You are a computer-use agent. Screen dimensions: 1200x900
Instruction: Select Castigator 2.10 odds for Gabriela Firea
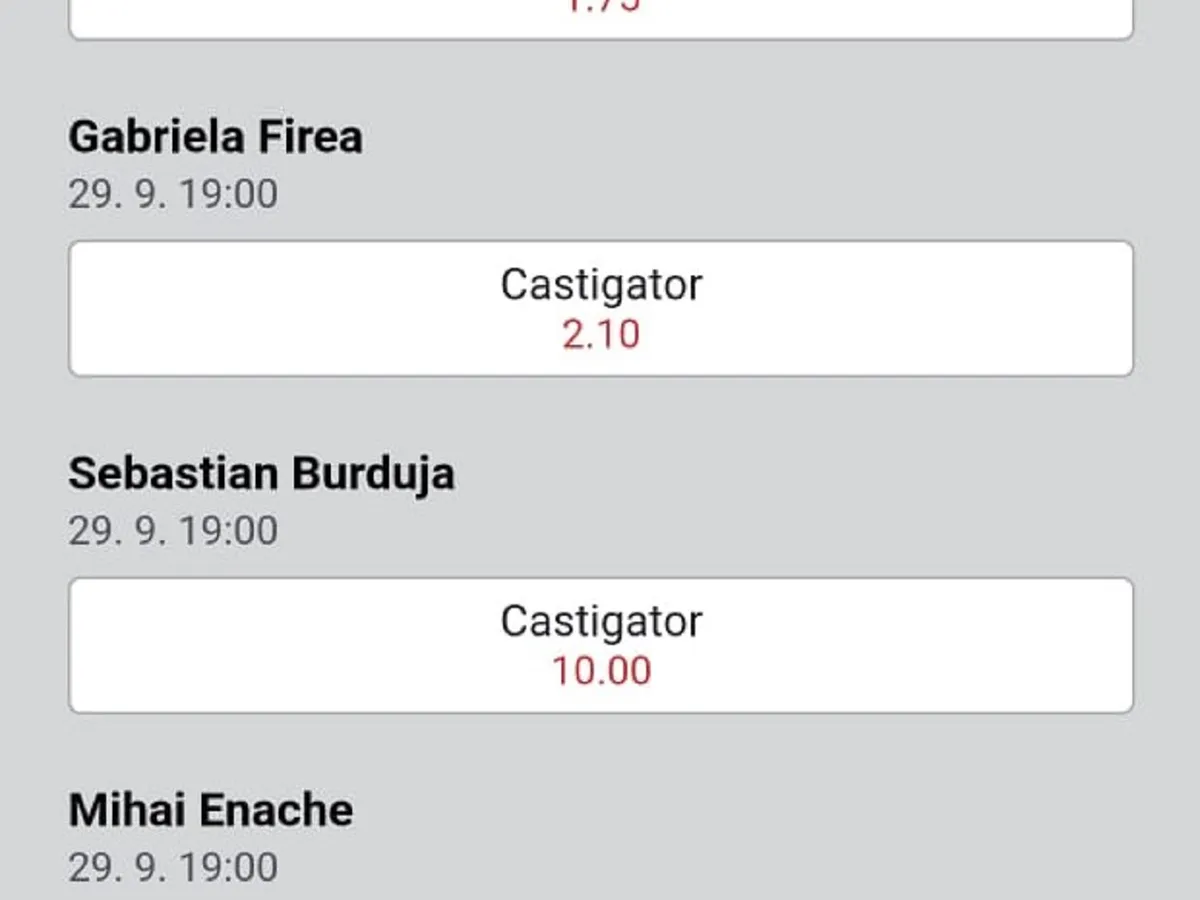(600, 309)
